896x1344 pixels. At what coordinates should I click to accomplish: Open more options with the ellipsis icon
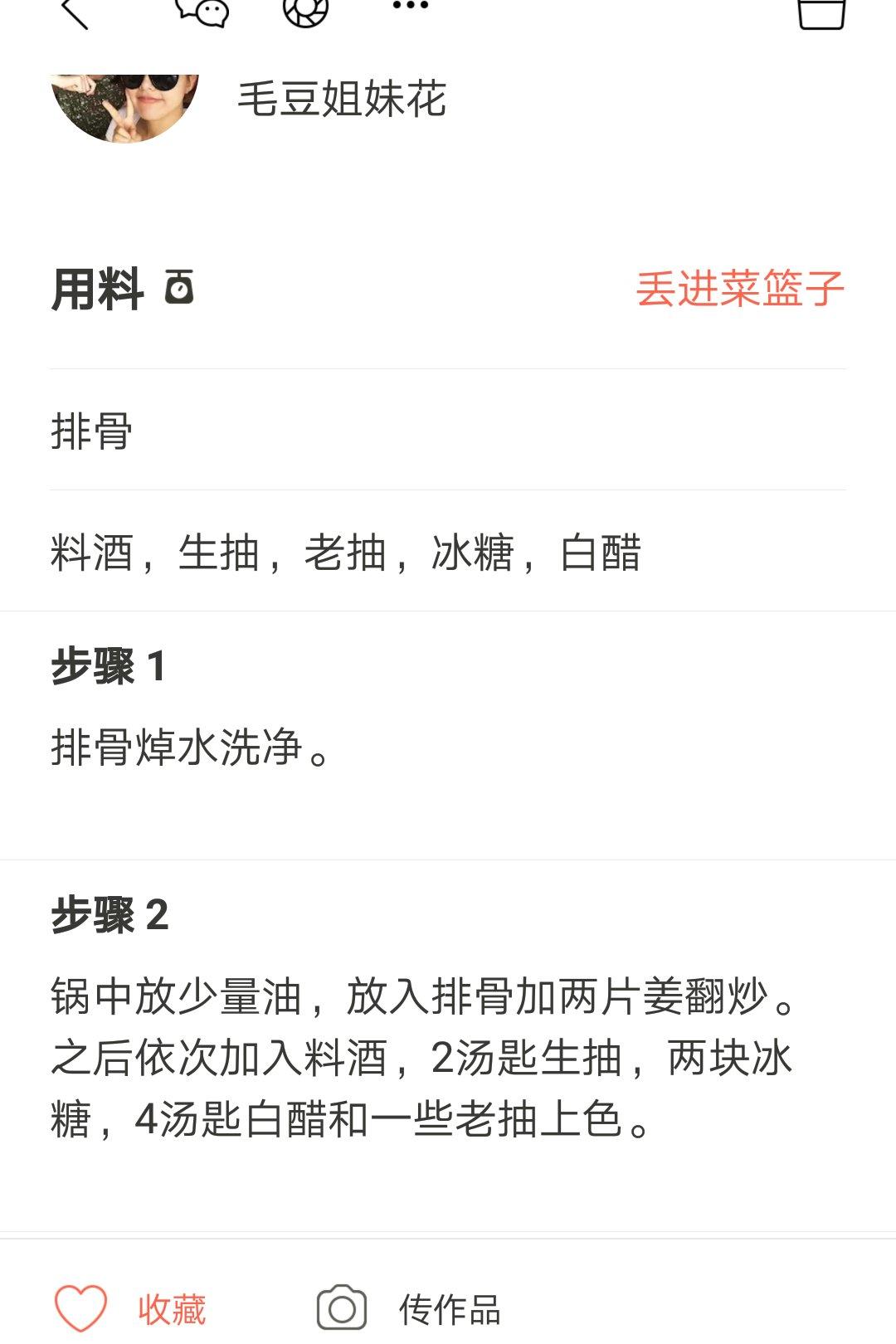[404, 8]
